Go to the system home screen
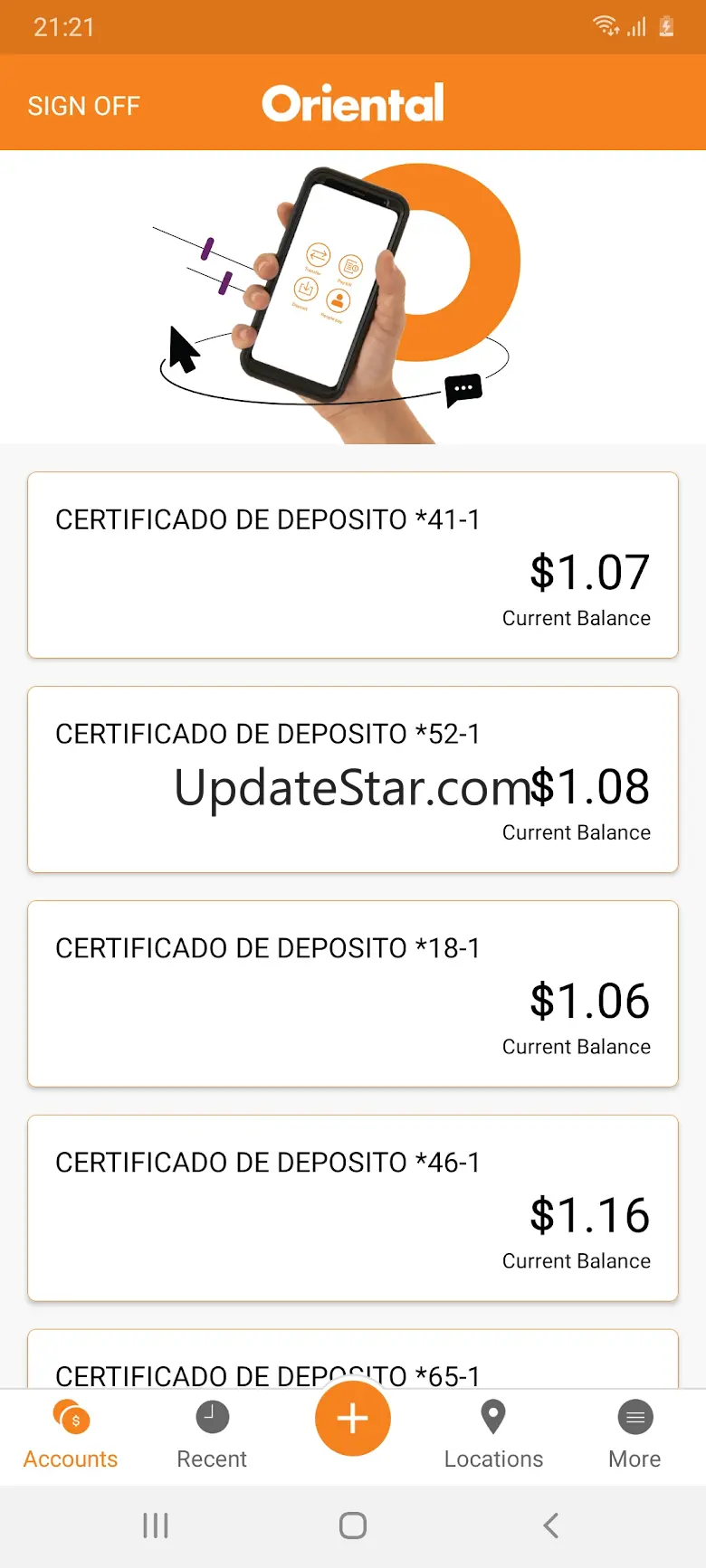This screenshot has height=1568, width=706. point(353,1525)
